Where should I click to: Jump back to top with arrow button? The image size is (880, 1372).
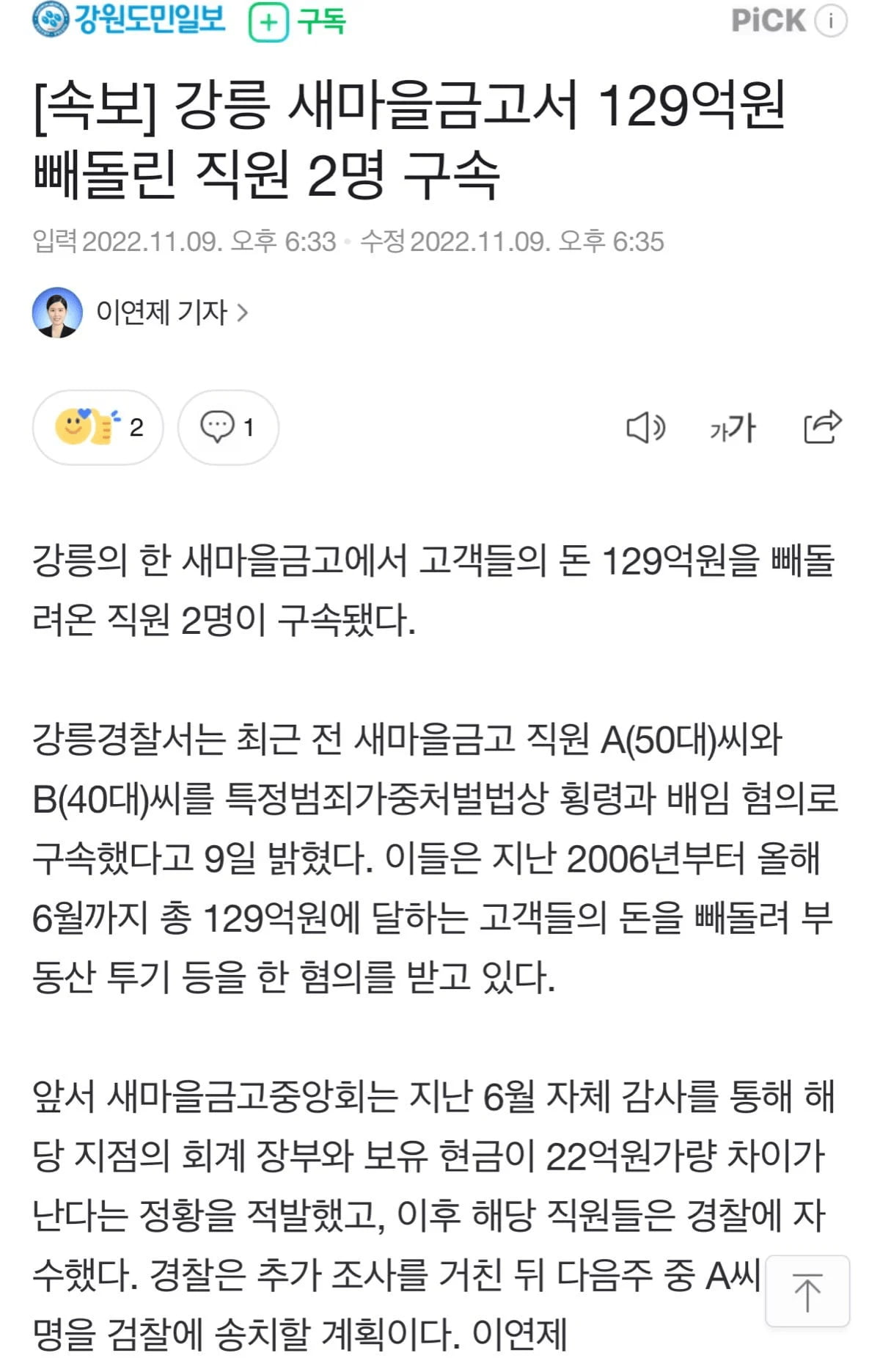(x=807, y=1292)
